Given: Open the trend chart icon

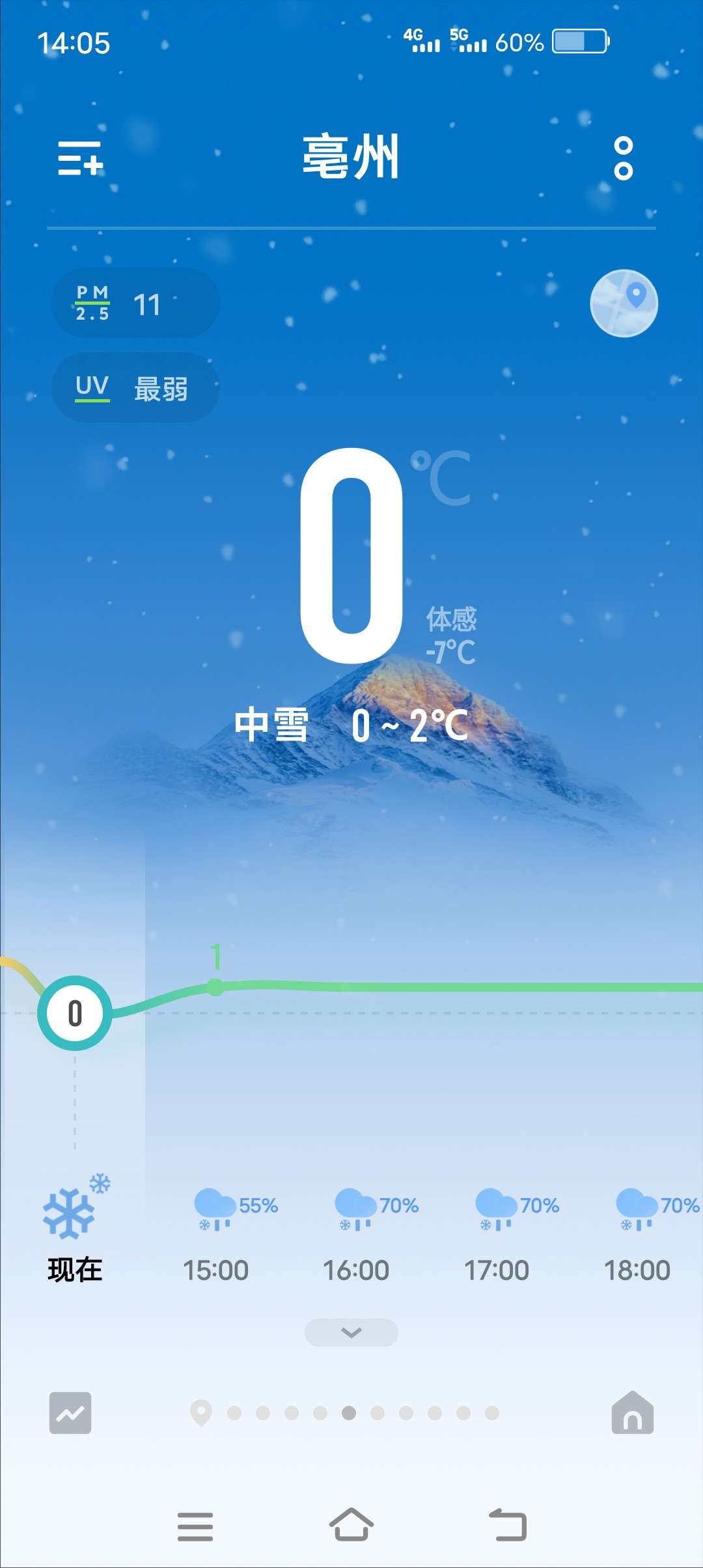Looking at the screenshot, I should tap(70, 1413).
